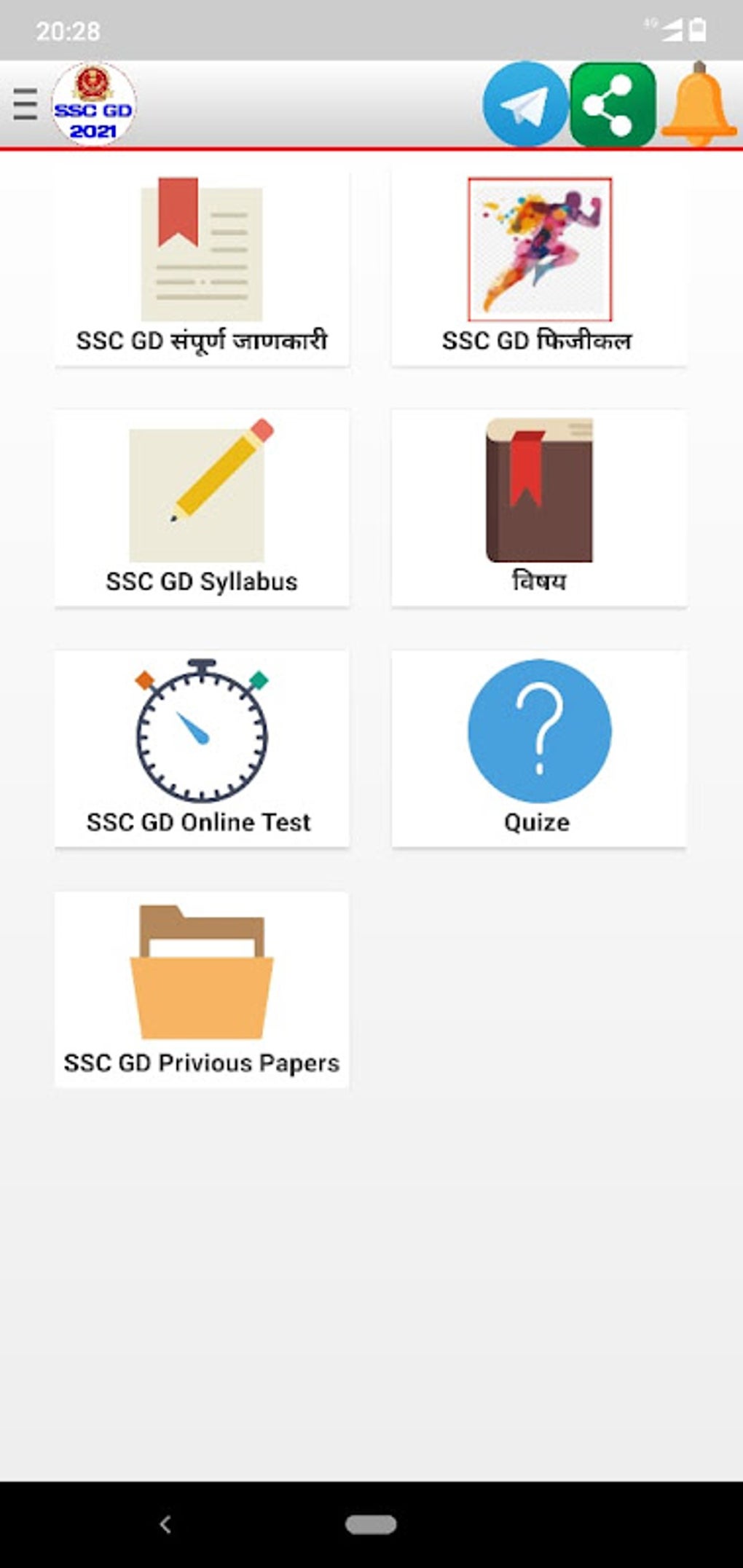Open SSC GD संपूर्ण जाणकारी card
Image resolution: width=743 pixels, height=1568 pixels.
click(x=202, y=269)
